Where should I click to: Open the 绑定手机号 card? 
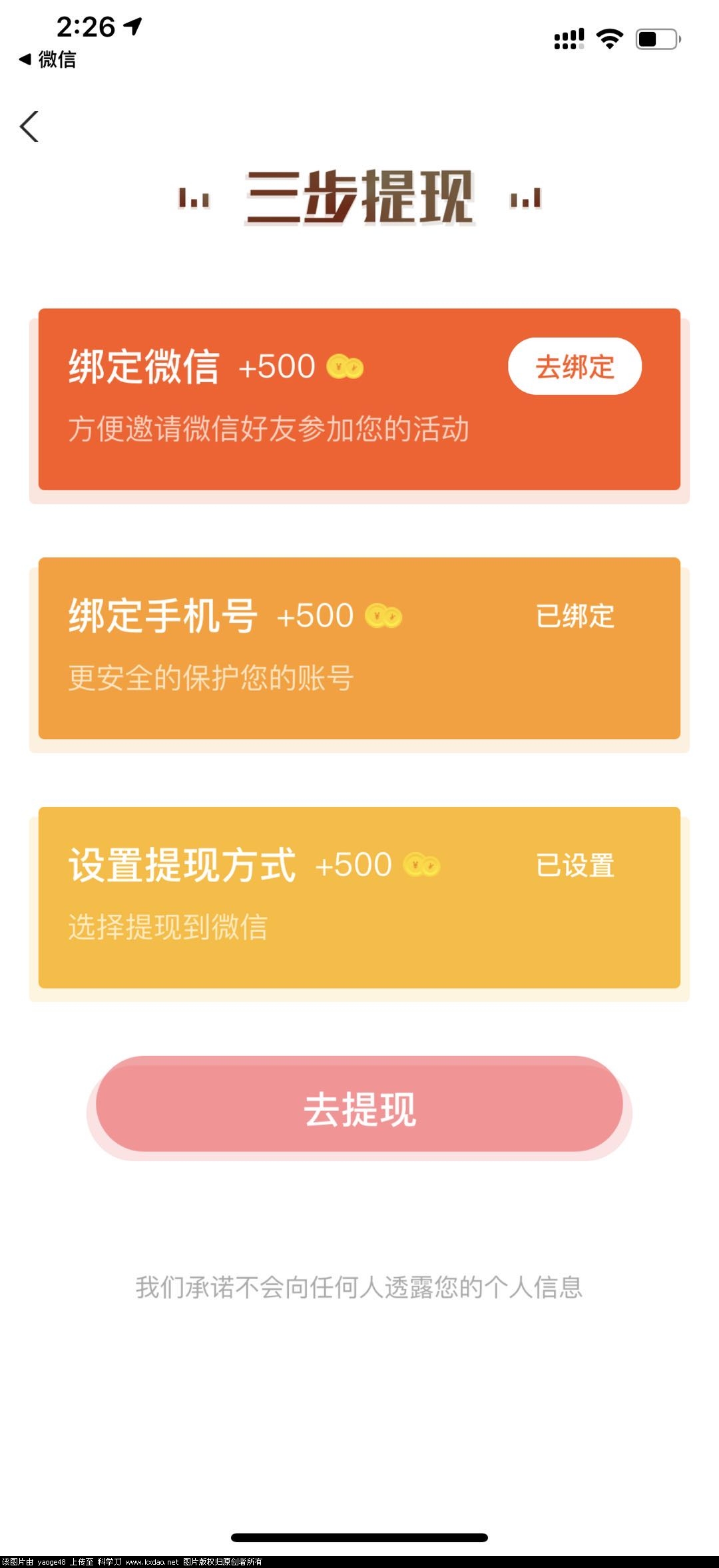point(359,648)
